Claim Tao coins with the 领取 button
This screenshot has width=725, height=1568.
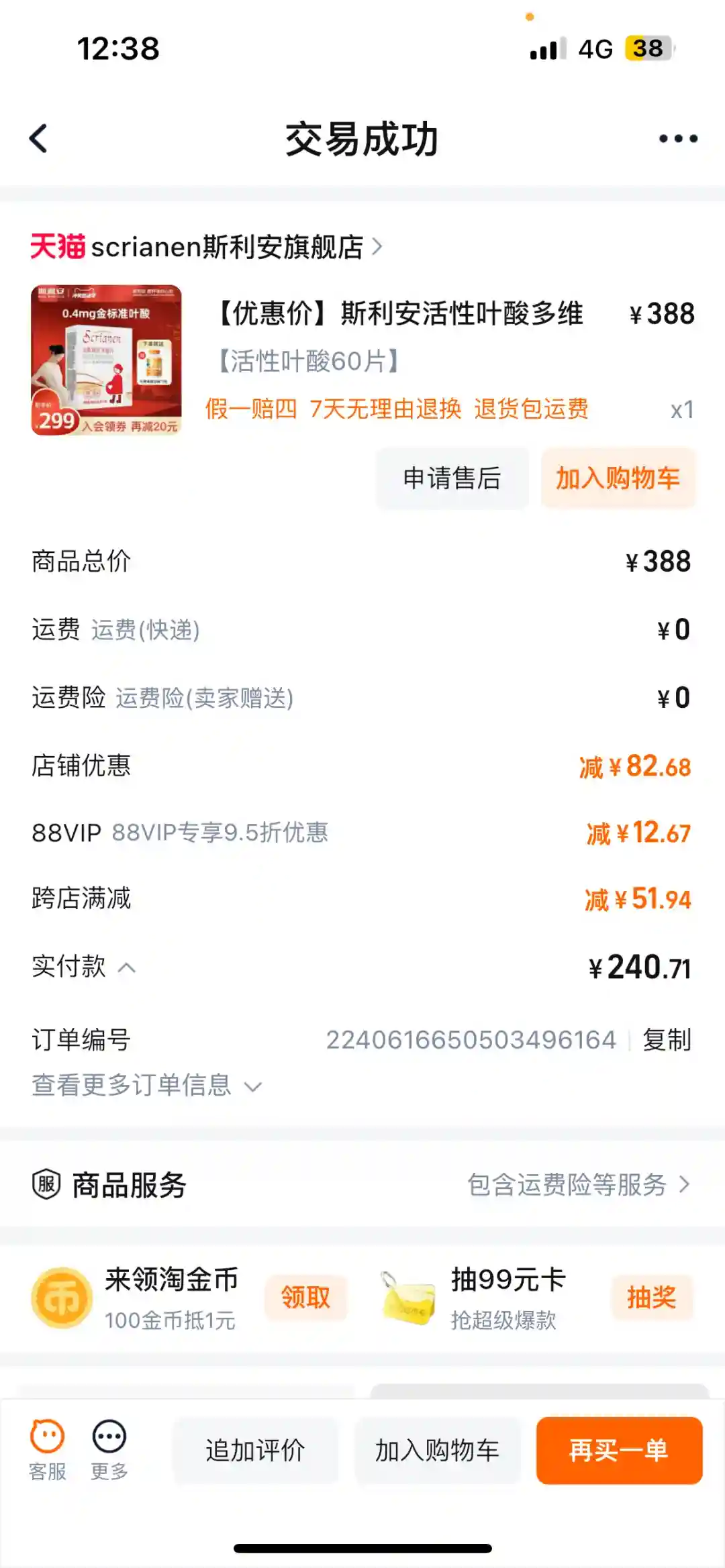[x=305, y=1298]
